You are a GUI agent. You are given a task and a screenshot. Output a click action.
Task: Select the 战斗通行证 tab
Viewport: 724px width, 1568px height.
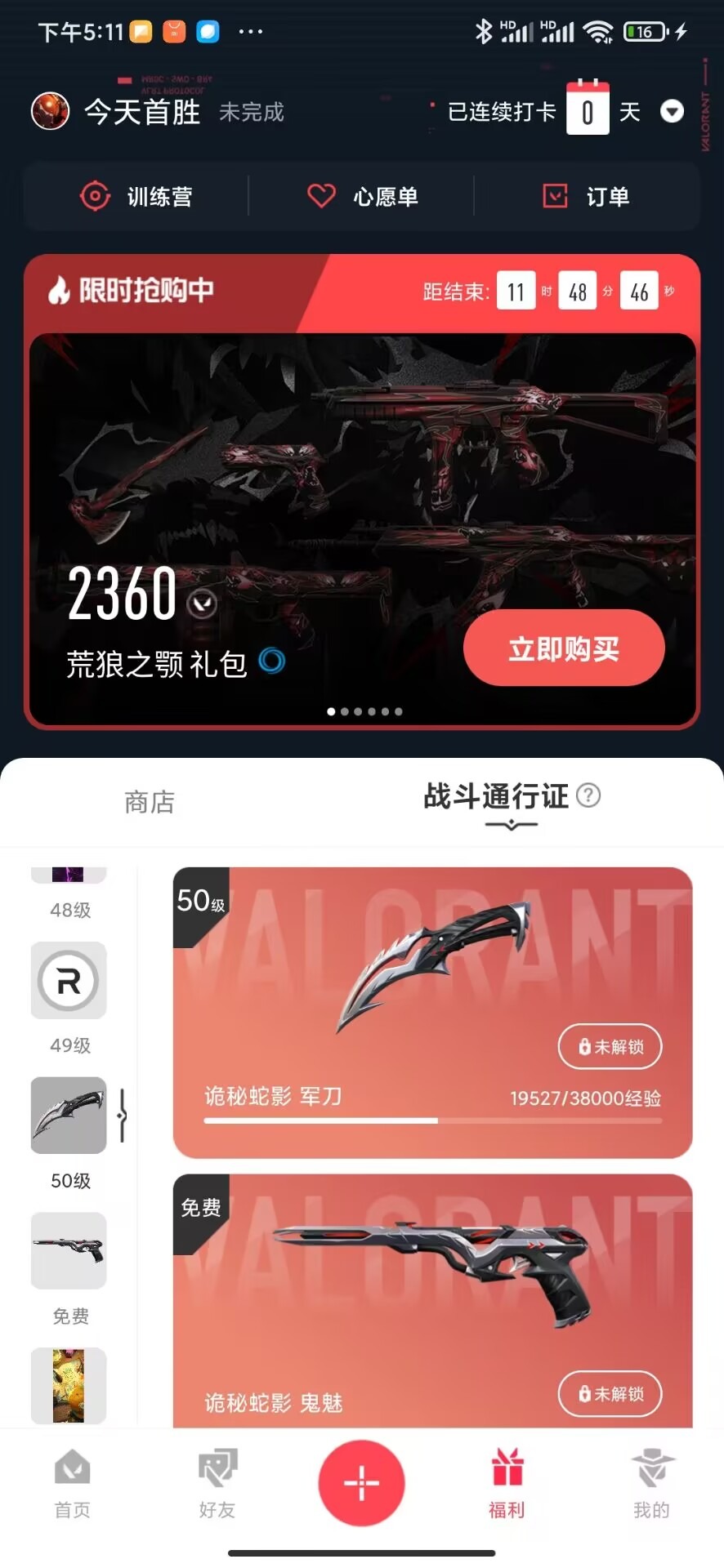click(x=496, y=795)
